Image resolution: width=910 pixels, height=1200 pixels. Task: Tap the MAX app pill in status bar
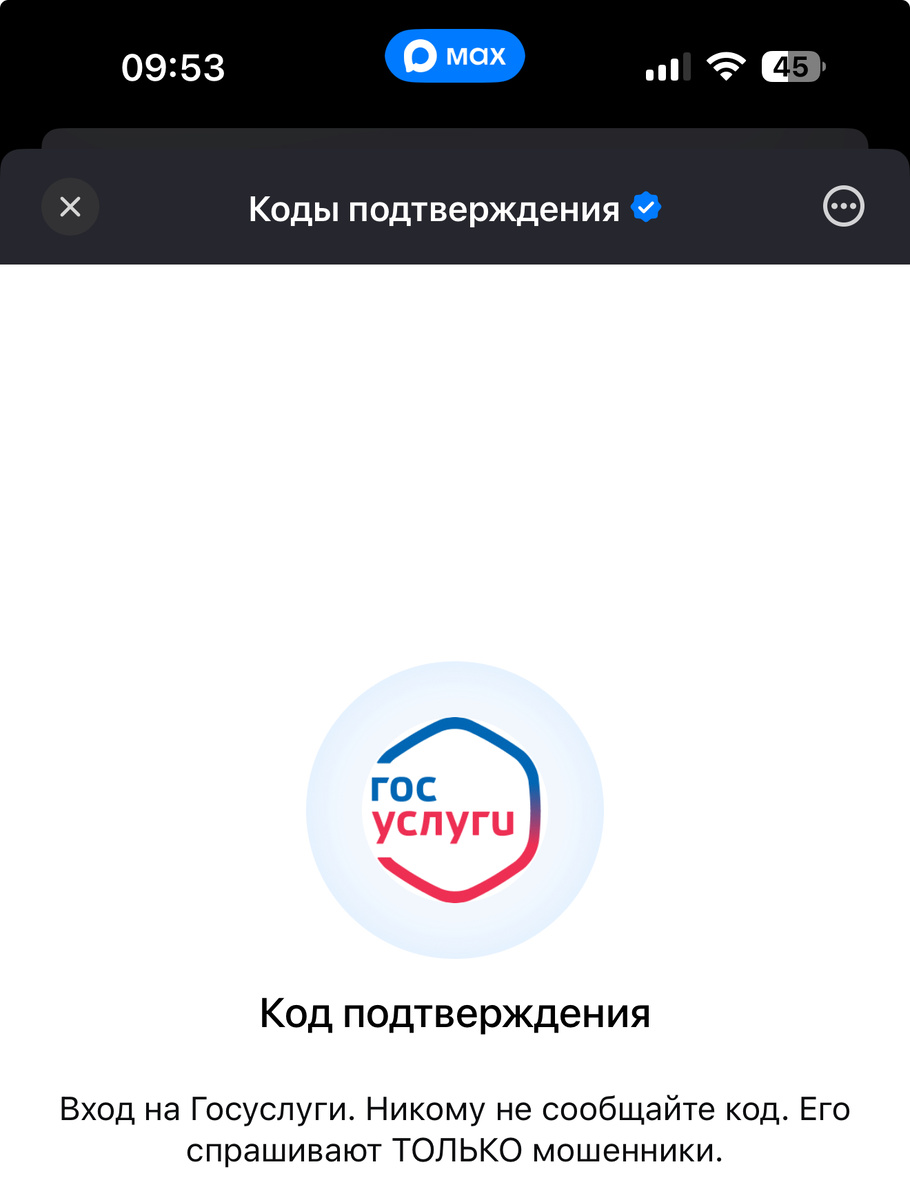pyautogui.click(x=455, y=56)
